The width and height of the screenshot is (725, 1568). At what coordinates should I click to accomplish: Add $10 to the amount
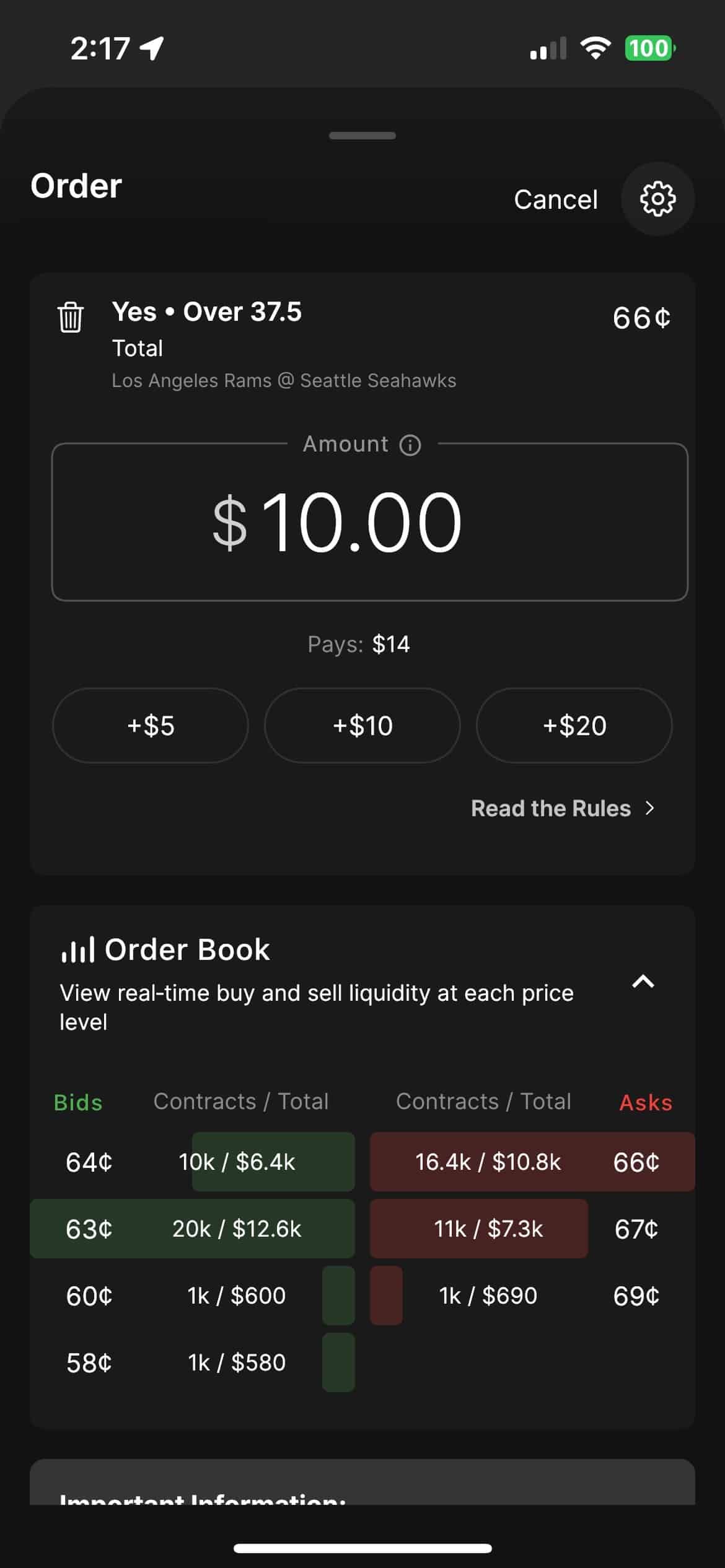(x=362, y=725)
